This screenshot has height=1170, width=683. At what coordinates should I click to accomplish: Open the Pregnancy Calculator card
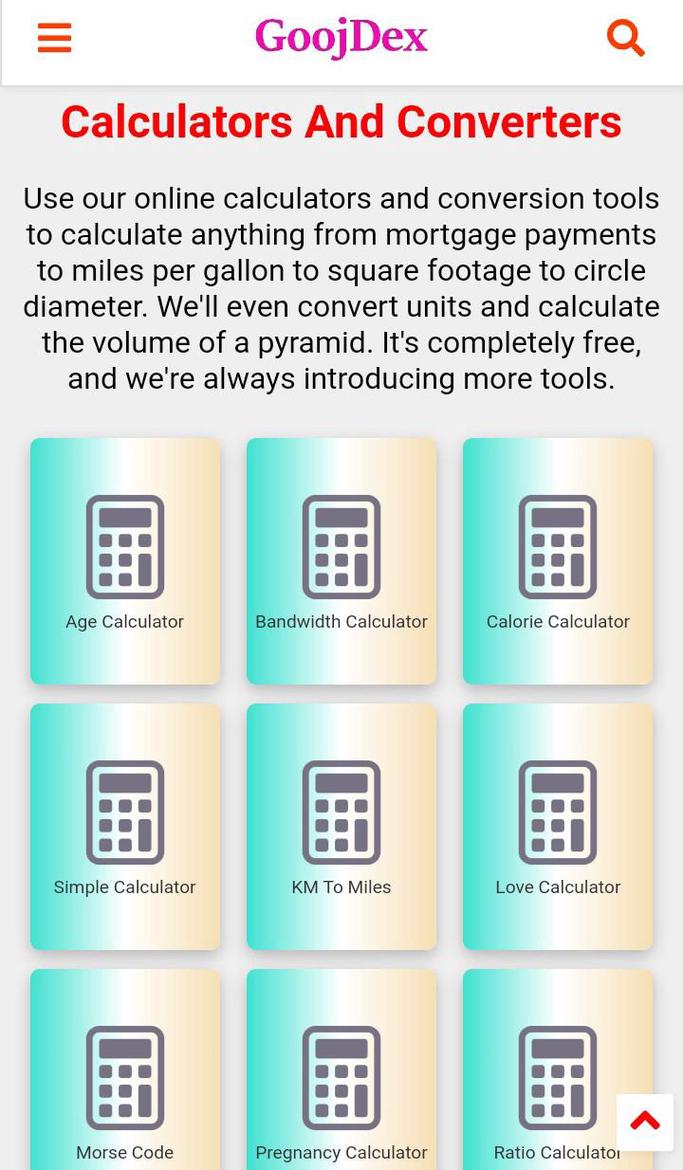coord(341,1080)
